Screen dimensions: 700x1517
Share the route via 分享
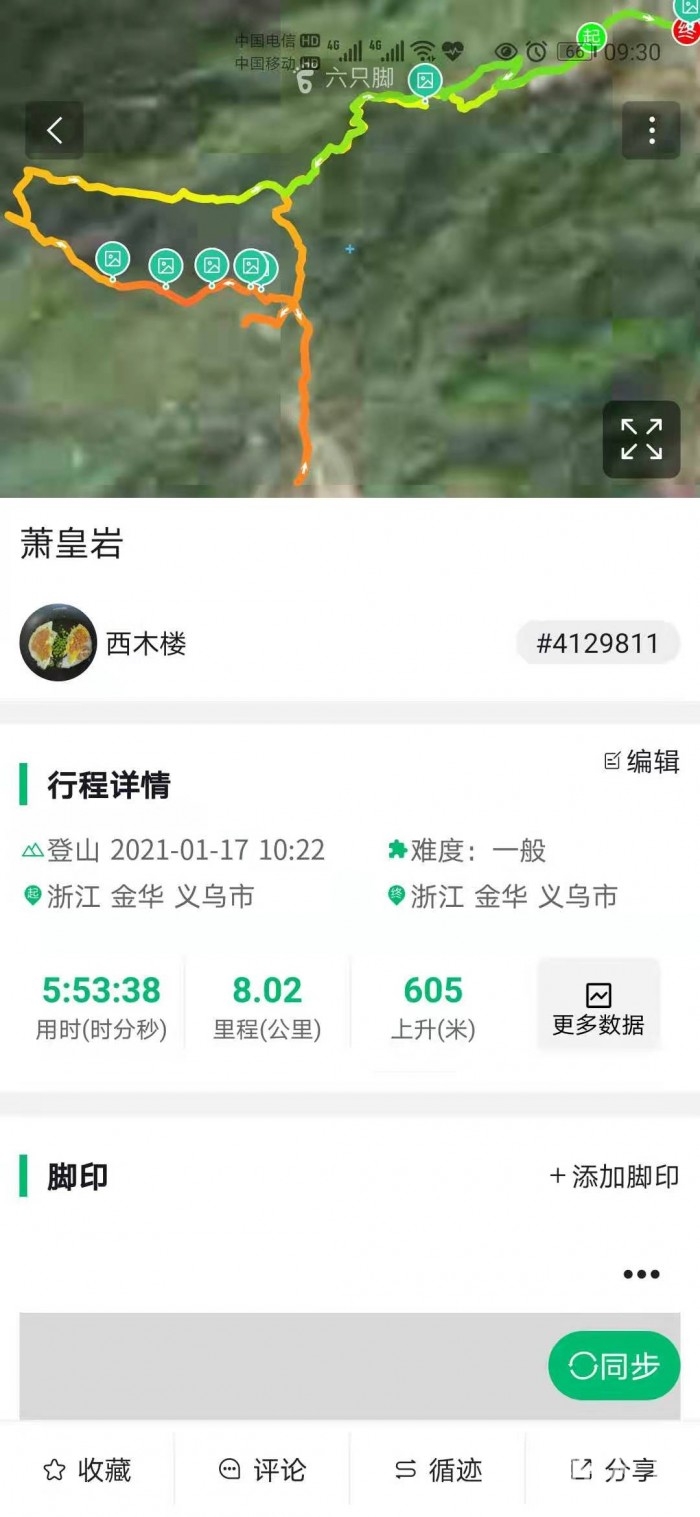click(x=613, y=1469)
